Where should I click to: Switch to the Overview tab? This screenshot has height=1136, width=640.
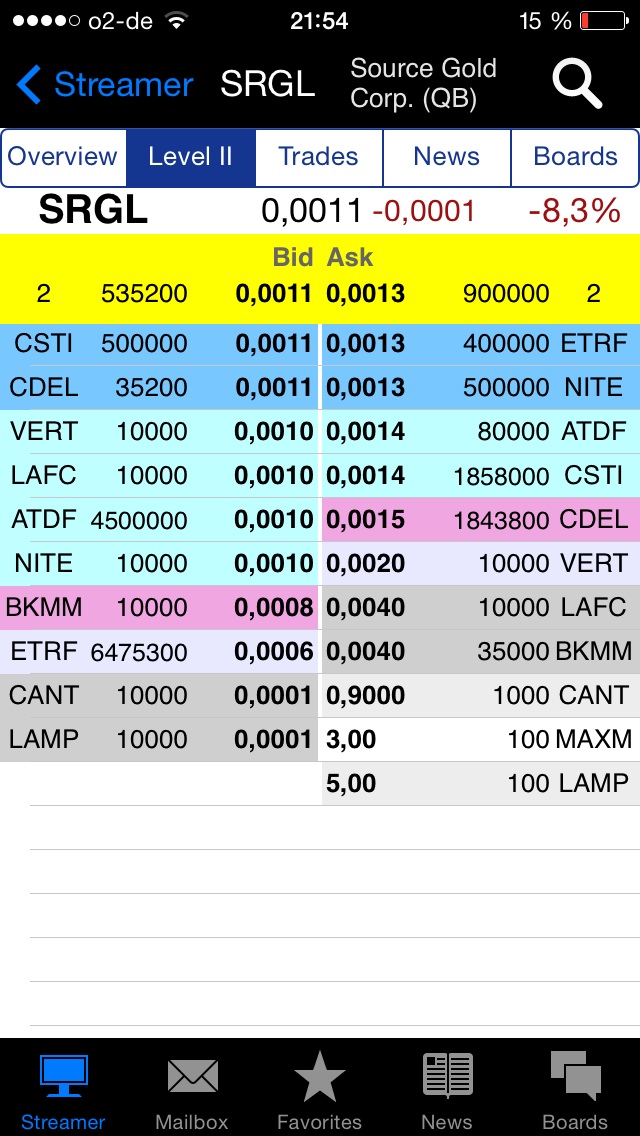coord(63,157)
